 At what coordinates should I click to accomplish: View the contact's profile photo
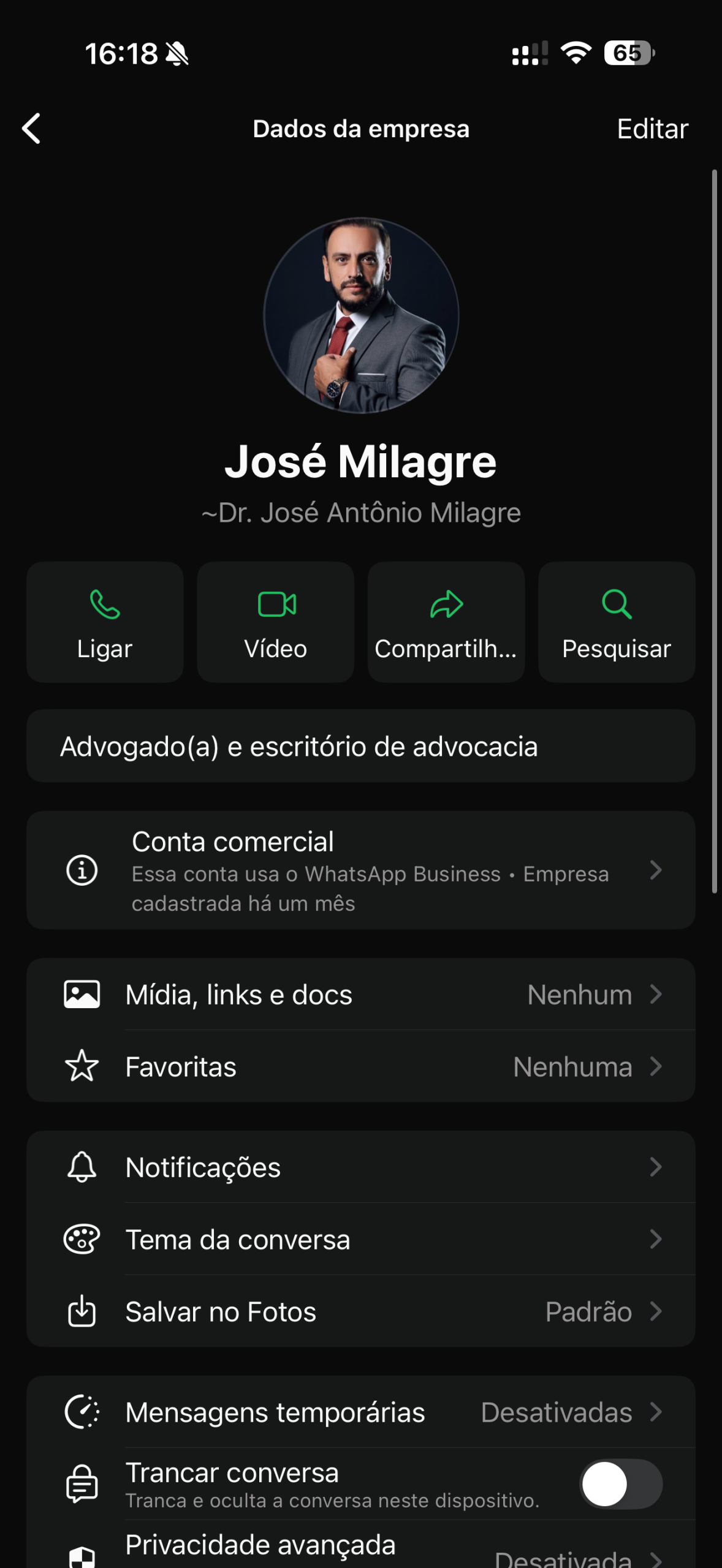point(361,315)
